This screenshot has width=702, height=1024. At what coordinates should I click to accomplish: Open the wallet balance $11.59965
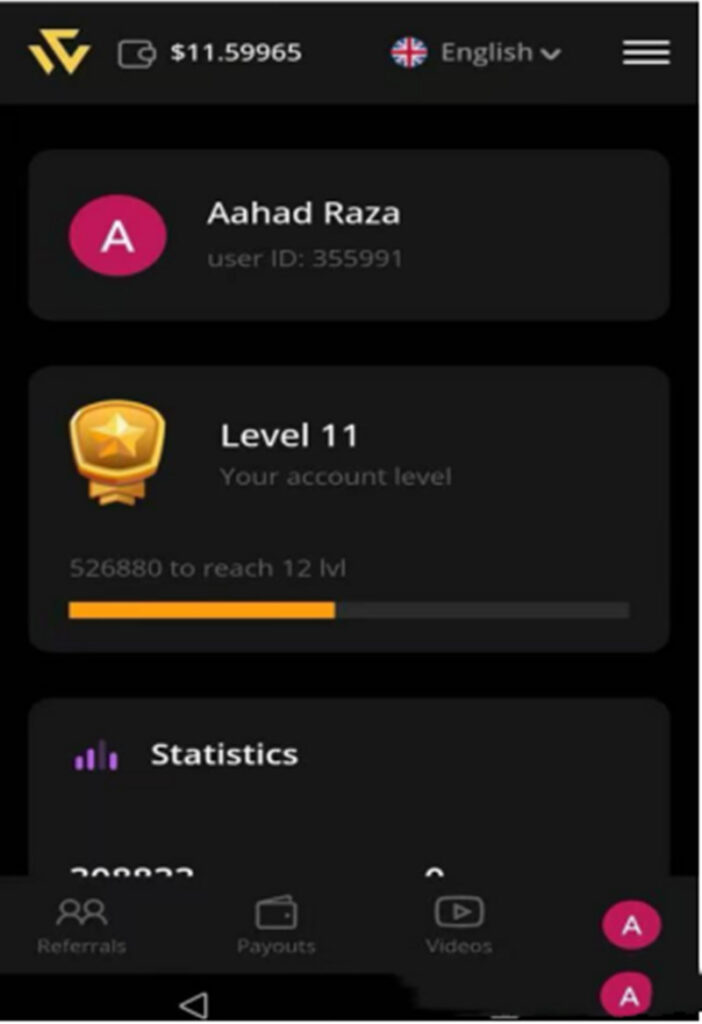(x=210, y=52)
